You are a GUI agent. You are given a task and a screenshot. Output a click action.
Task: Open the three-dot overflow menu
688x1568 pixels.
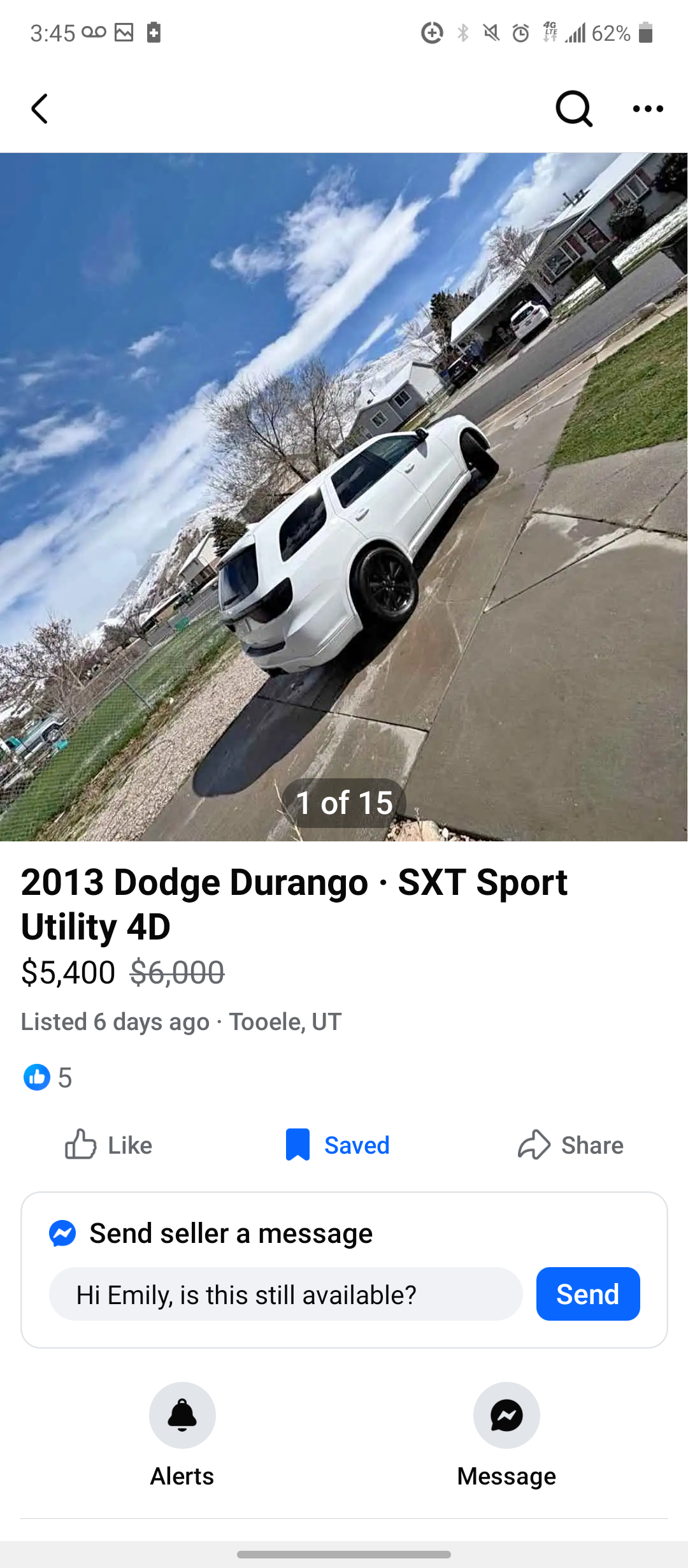[648, 109]
